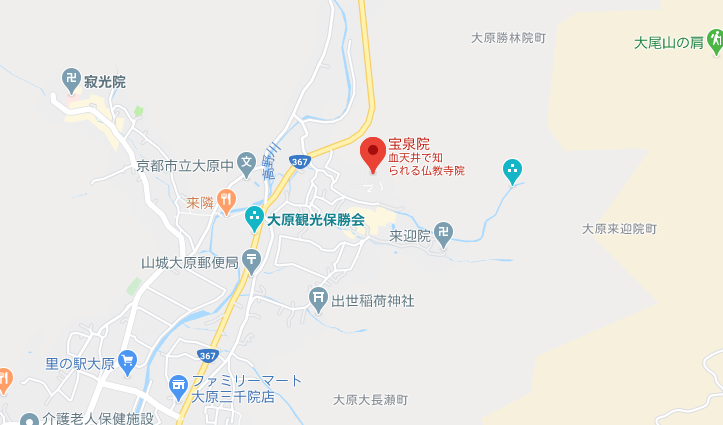Screen dimensions: 723x425
Task: Tap the ファミリーマート 大原三千院店 marker
Action: 178,385
